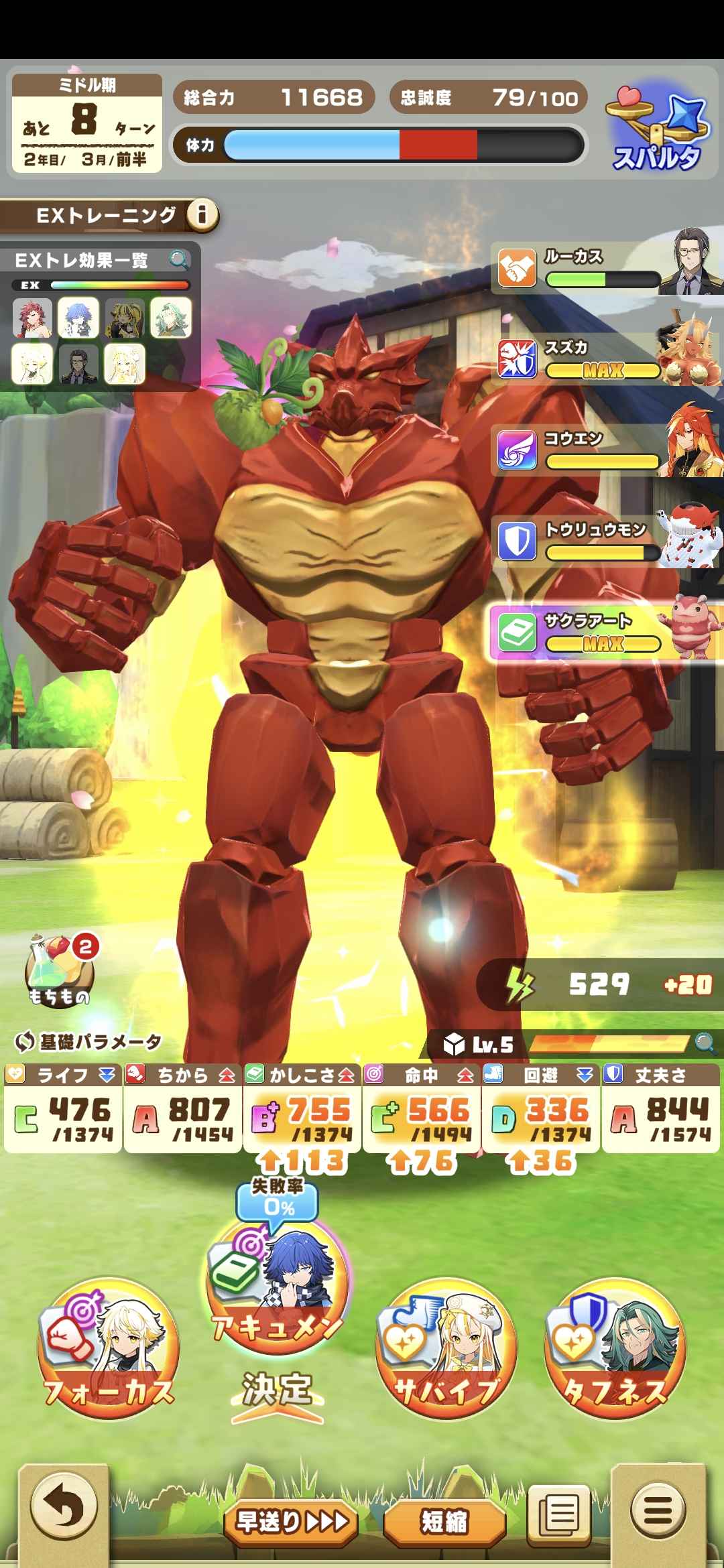724x1568 pixels.
Task: View supporter スズカ card
Action: 607,359
